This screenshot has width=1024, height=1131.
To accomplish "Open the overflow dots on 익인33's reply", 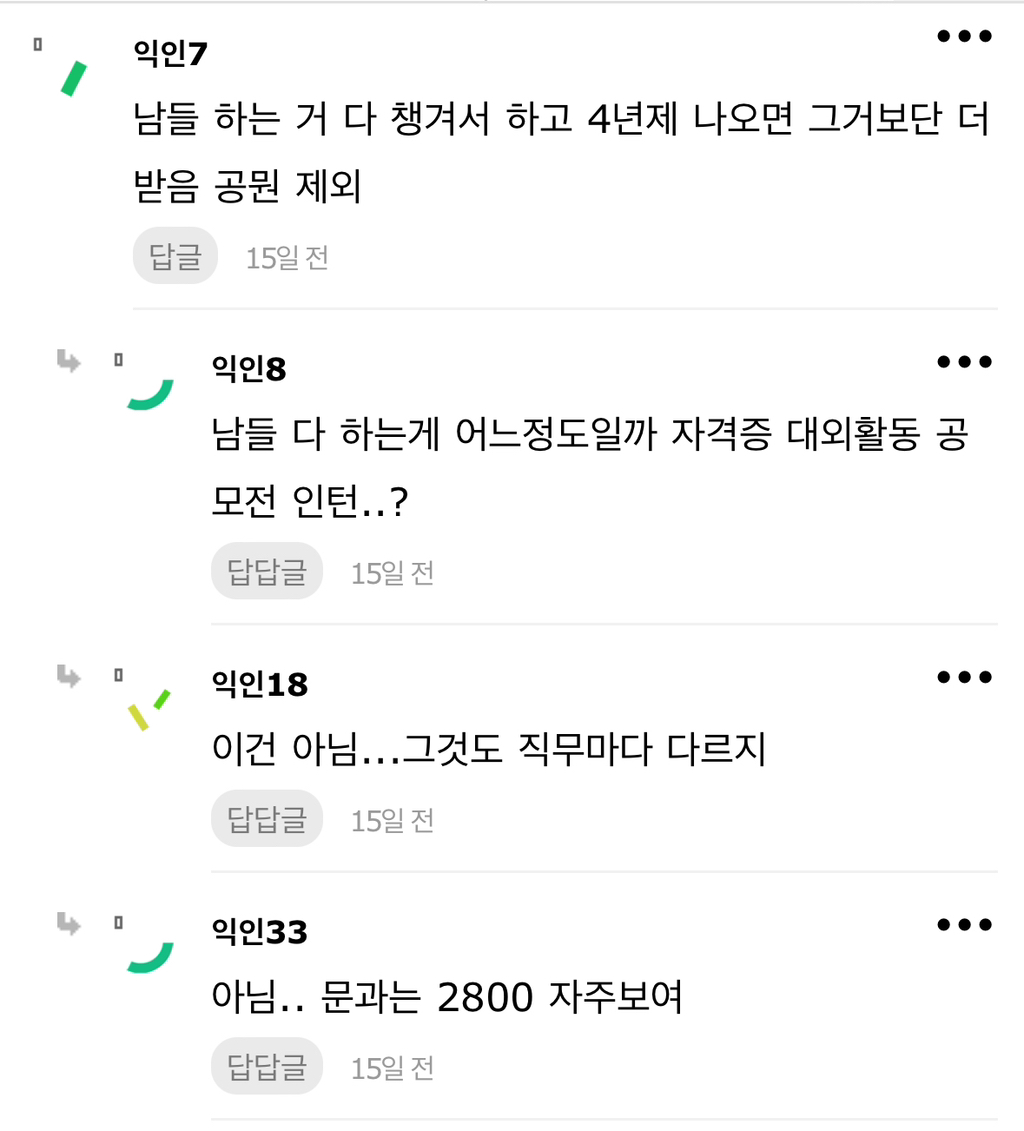I will pos(964,924).
